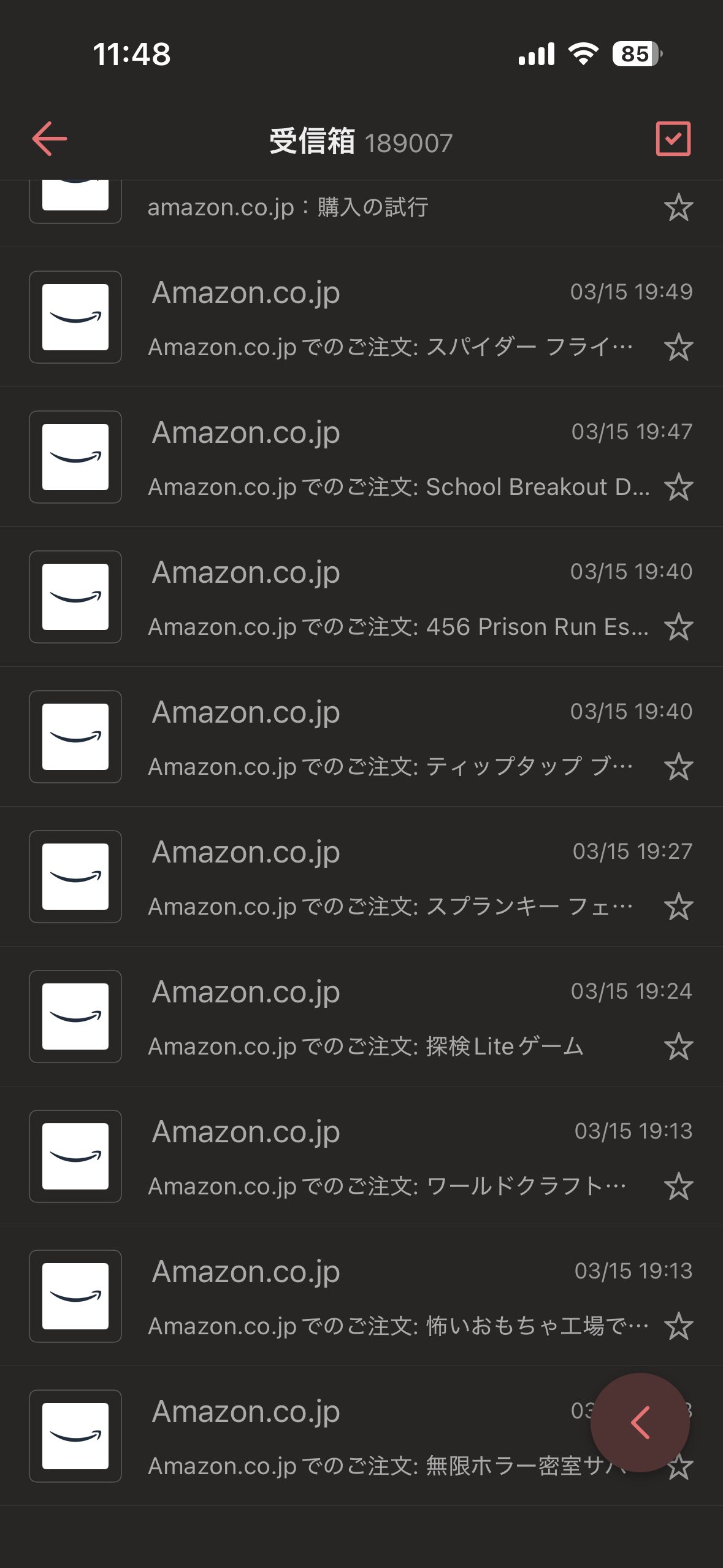Open the email about スパイダー フライ order

point(368,318)
